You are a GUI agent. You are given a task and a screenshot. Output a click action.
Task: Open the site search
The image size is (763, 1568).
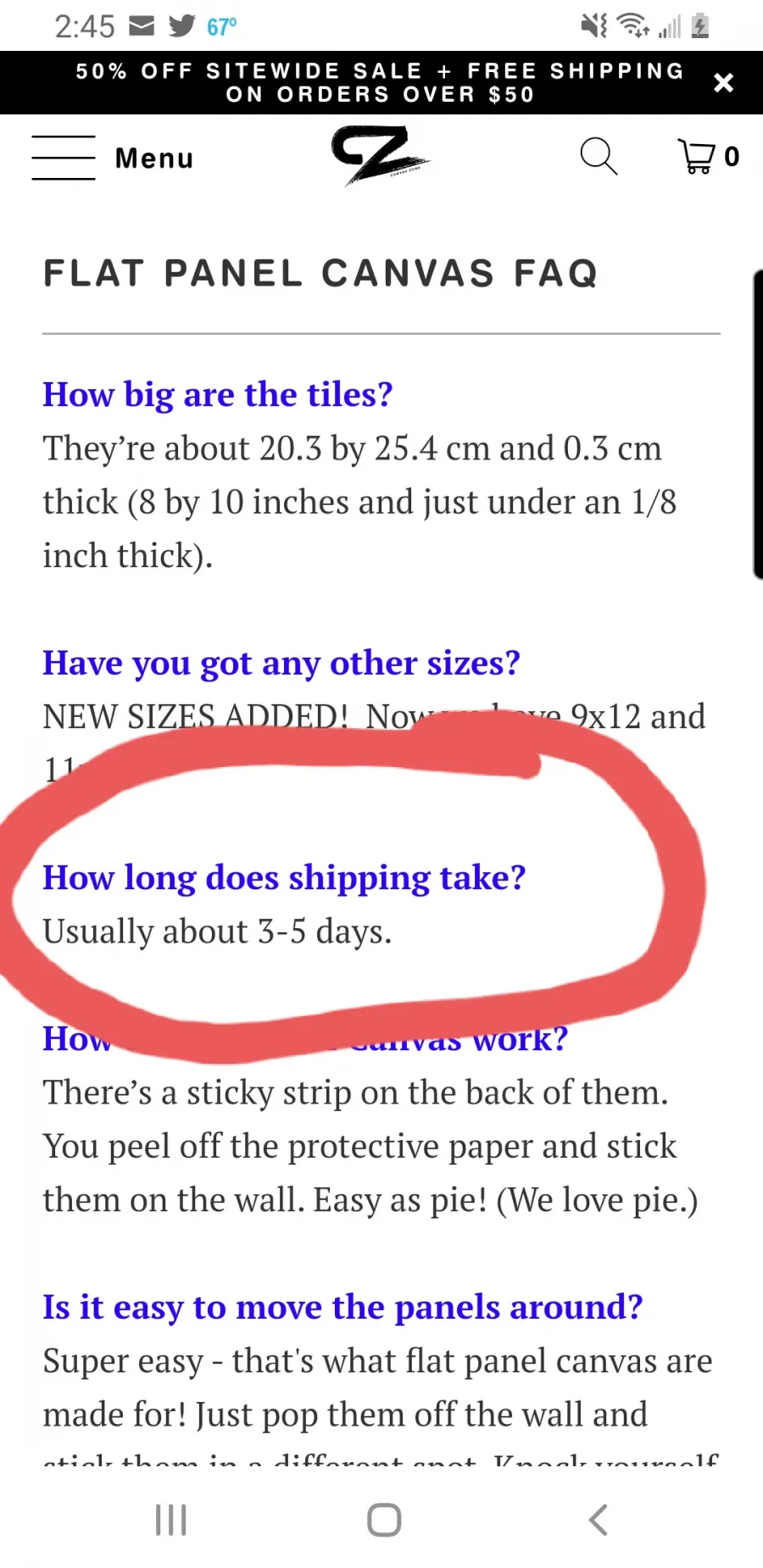click(x=599, y=157)
